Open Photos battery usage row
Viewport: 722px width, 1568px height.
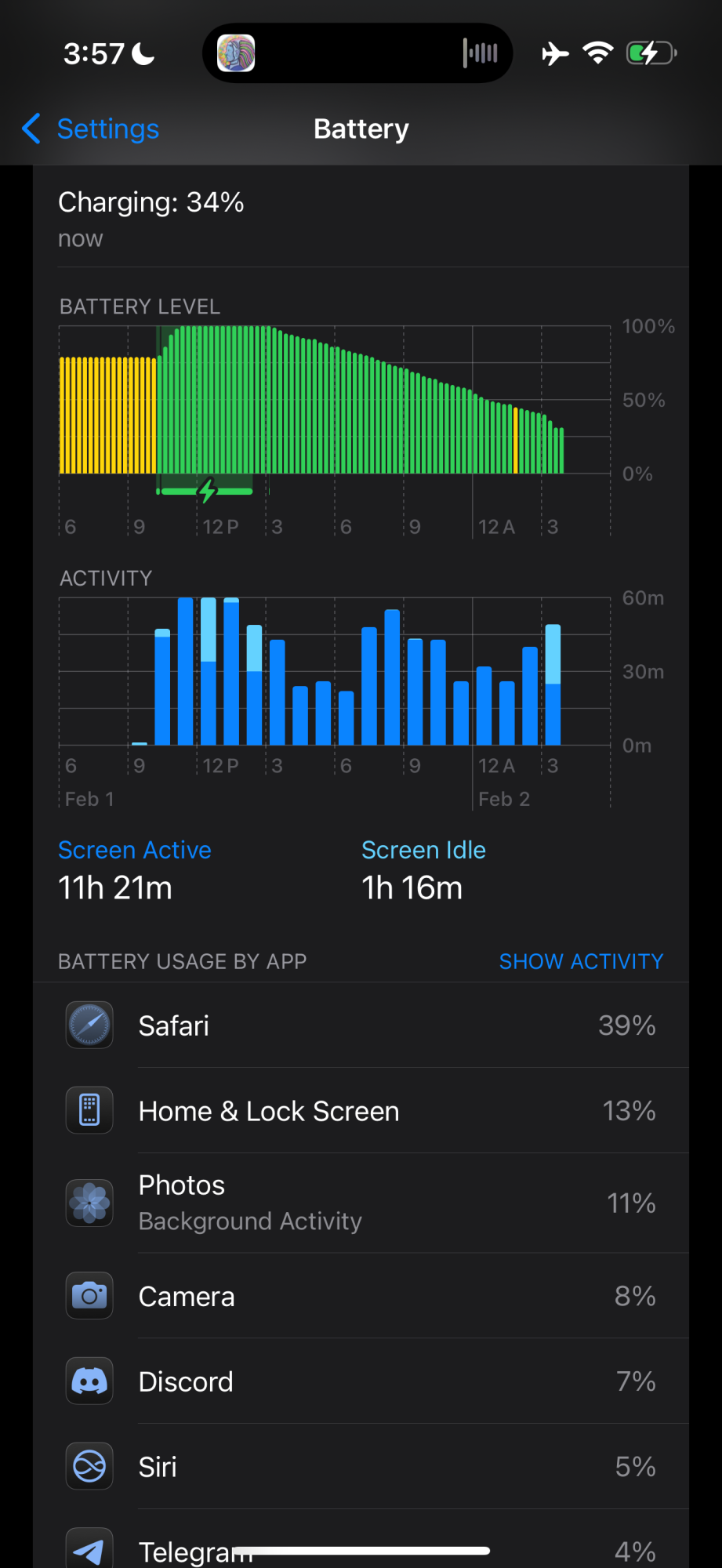pos(361,1203)
